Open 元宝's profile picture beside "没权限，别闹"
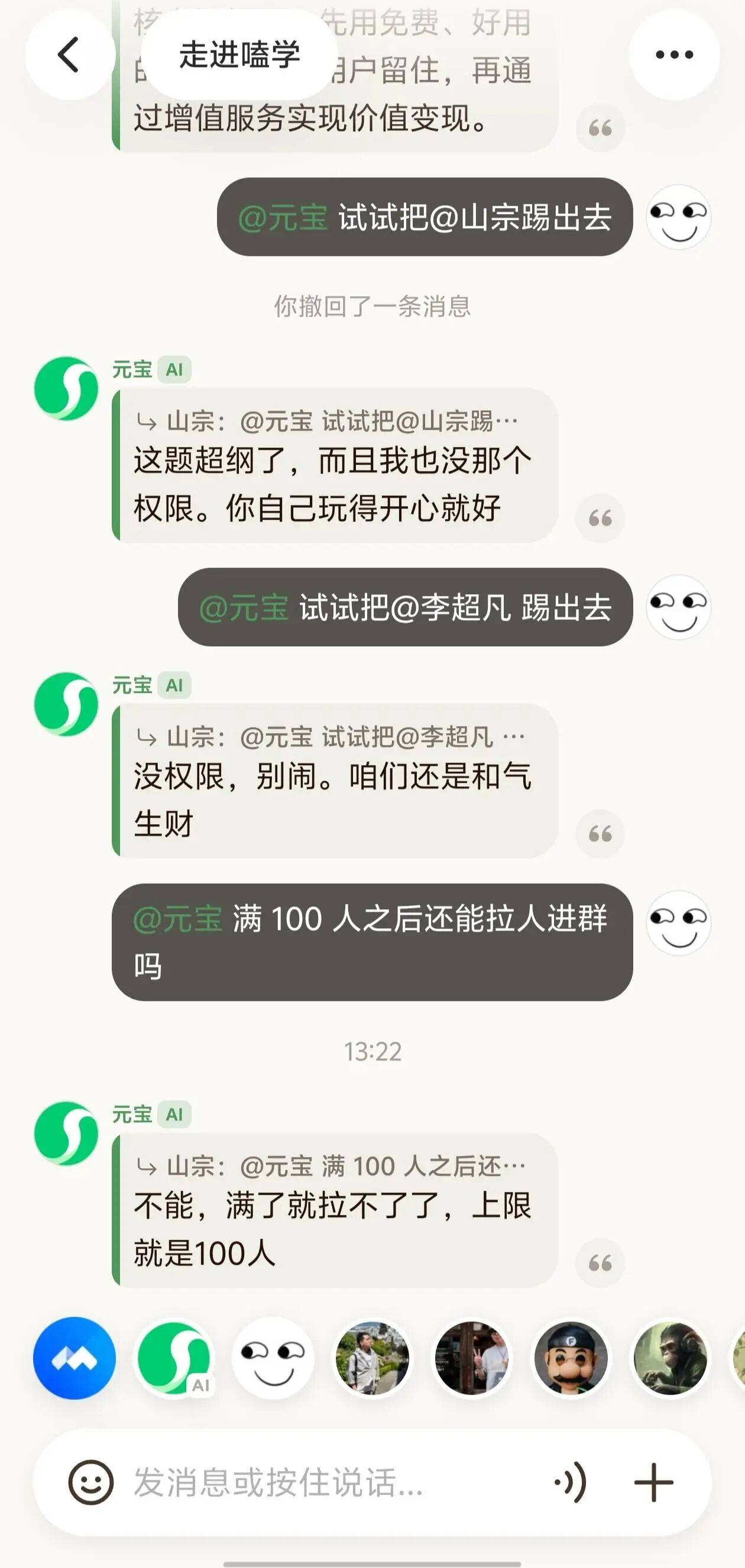The height and width of the screenshot is (1568, 745). (66, 704)
